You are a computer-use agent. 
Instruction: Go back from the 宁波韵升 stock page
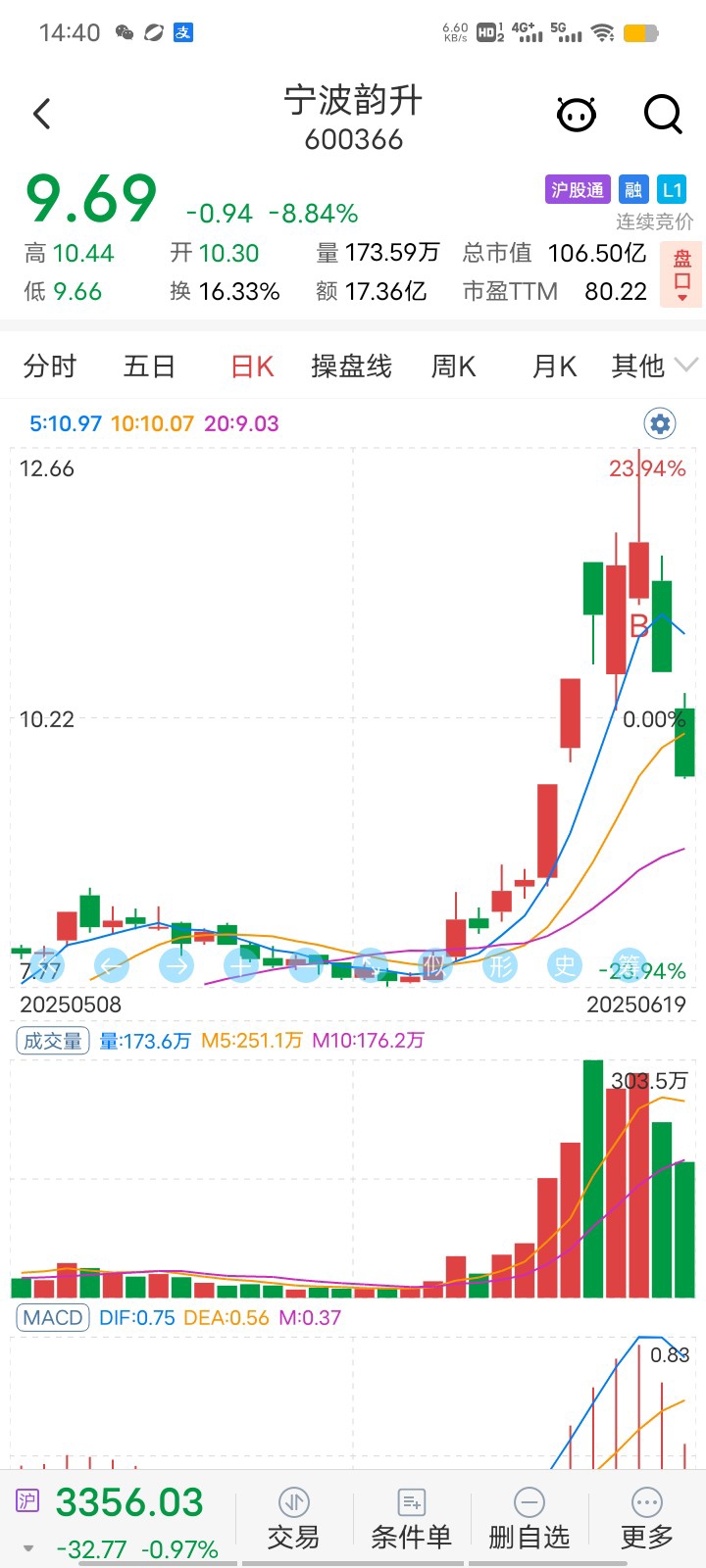pyautogui.click(x=41, y=114)
